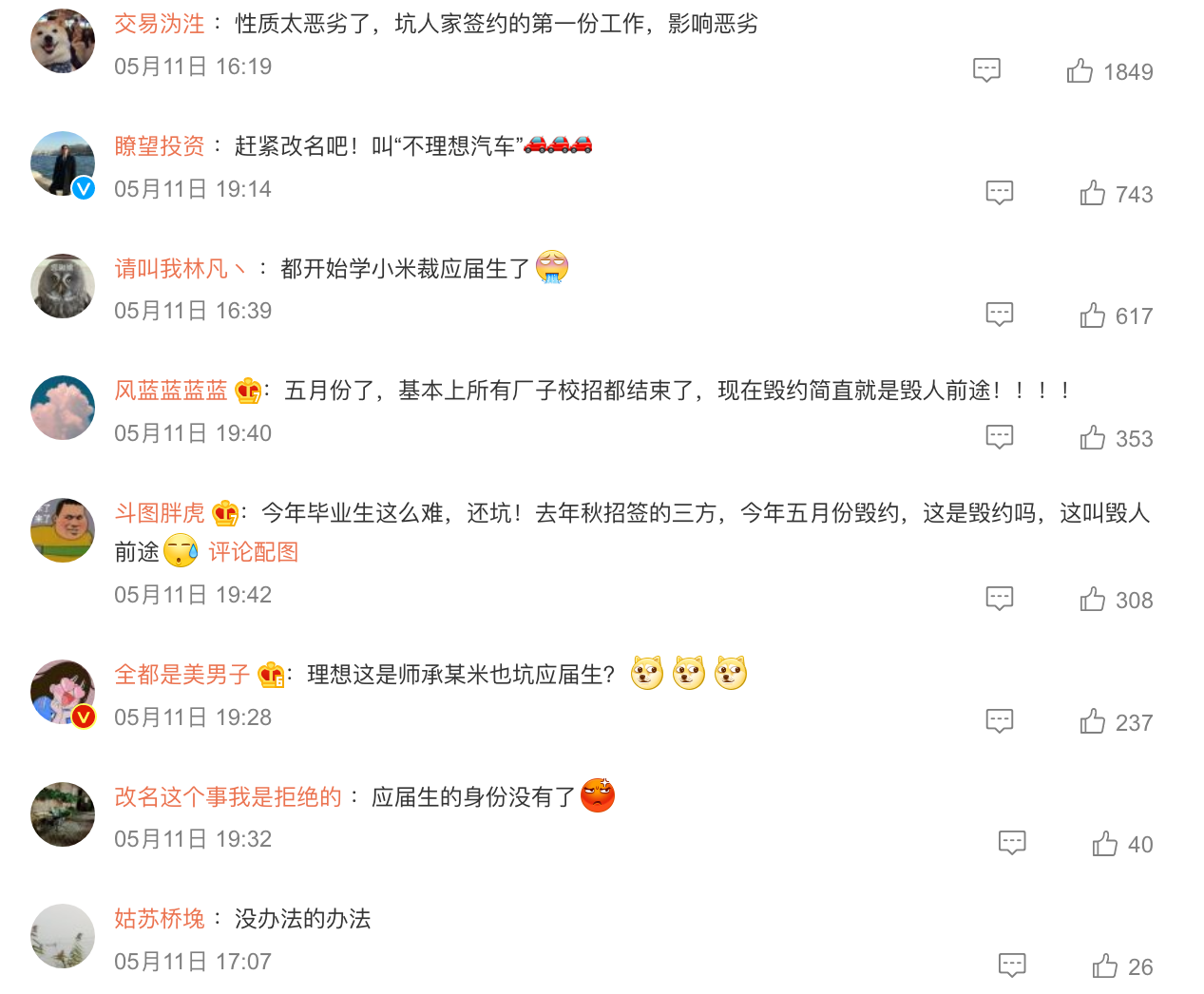Like the comment 应届生的身份没有了
Viewport: 1204px width, 994px height.
point(1104,844)
